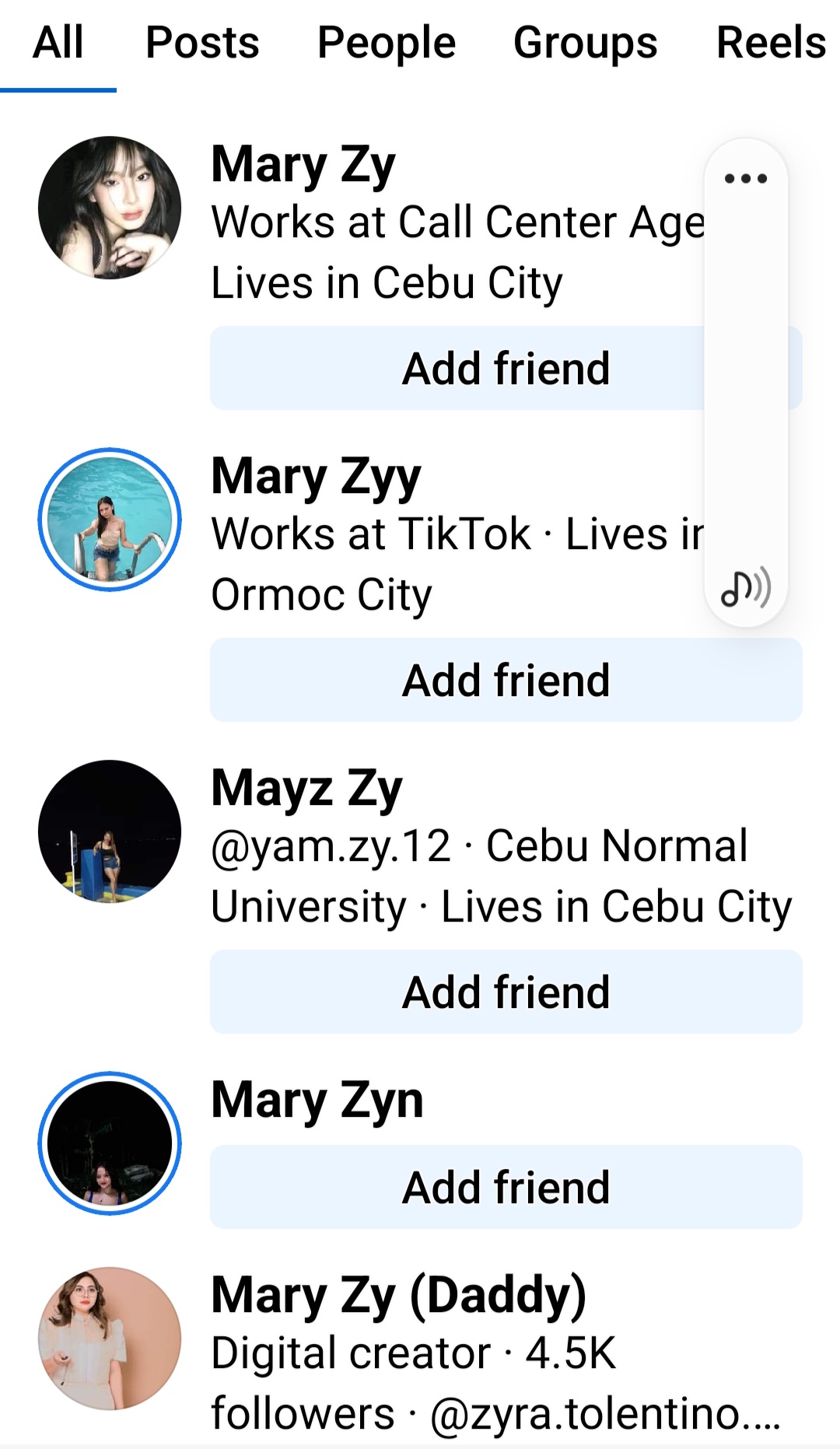Add Mary Zy from Cebu City as friend
Screen dimensions: 840x1449
506,368
